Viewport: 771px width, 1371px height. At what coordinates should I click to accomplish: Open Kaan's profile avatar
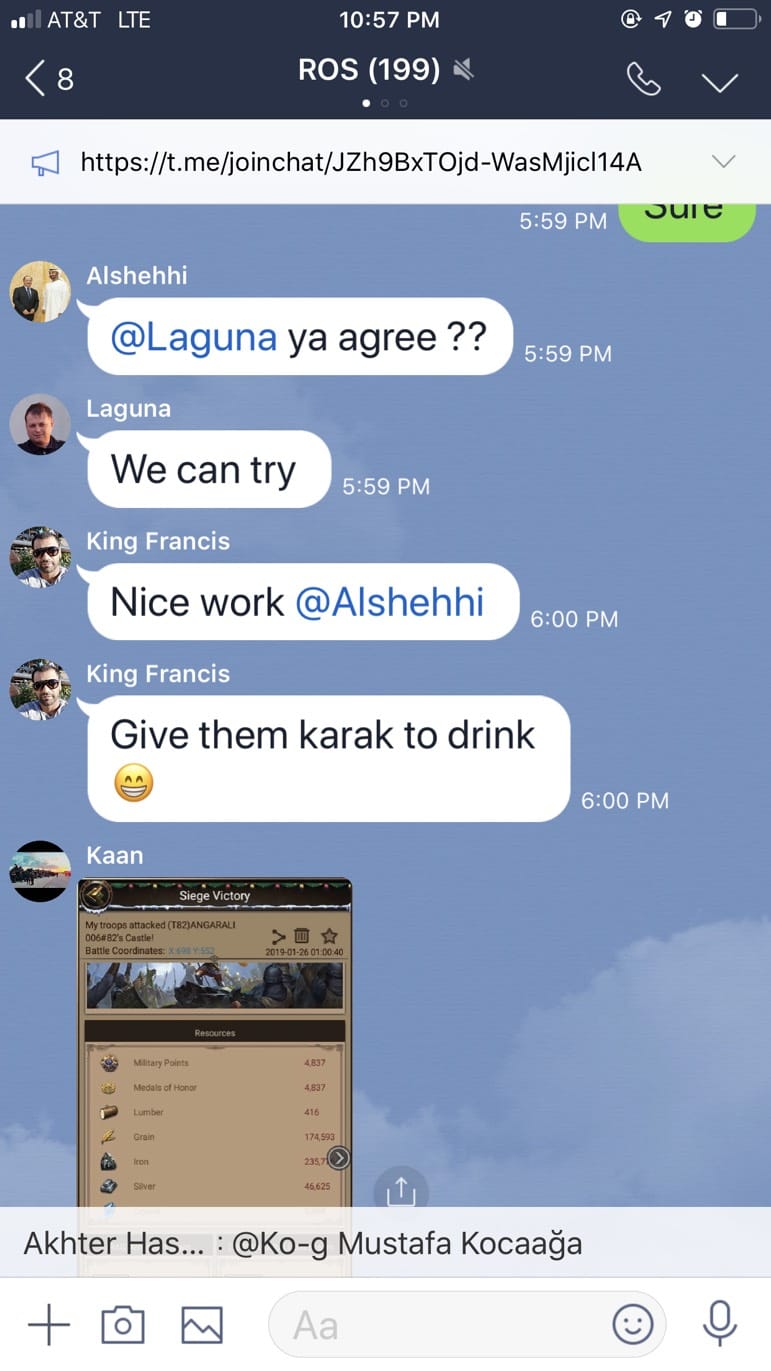[x=40, y=871]
